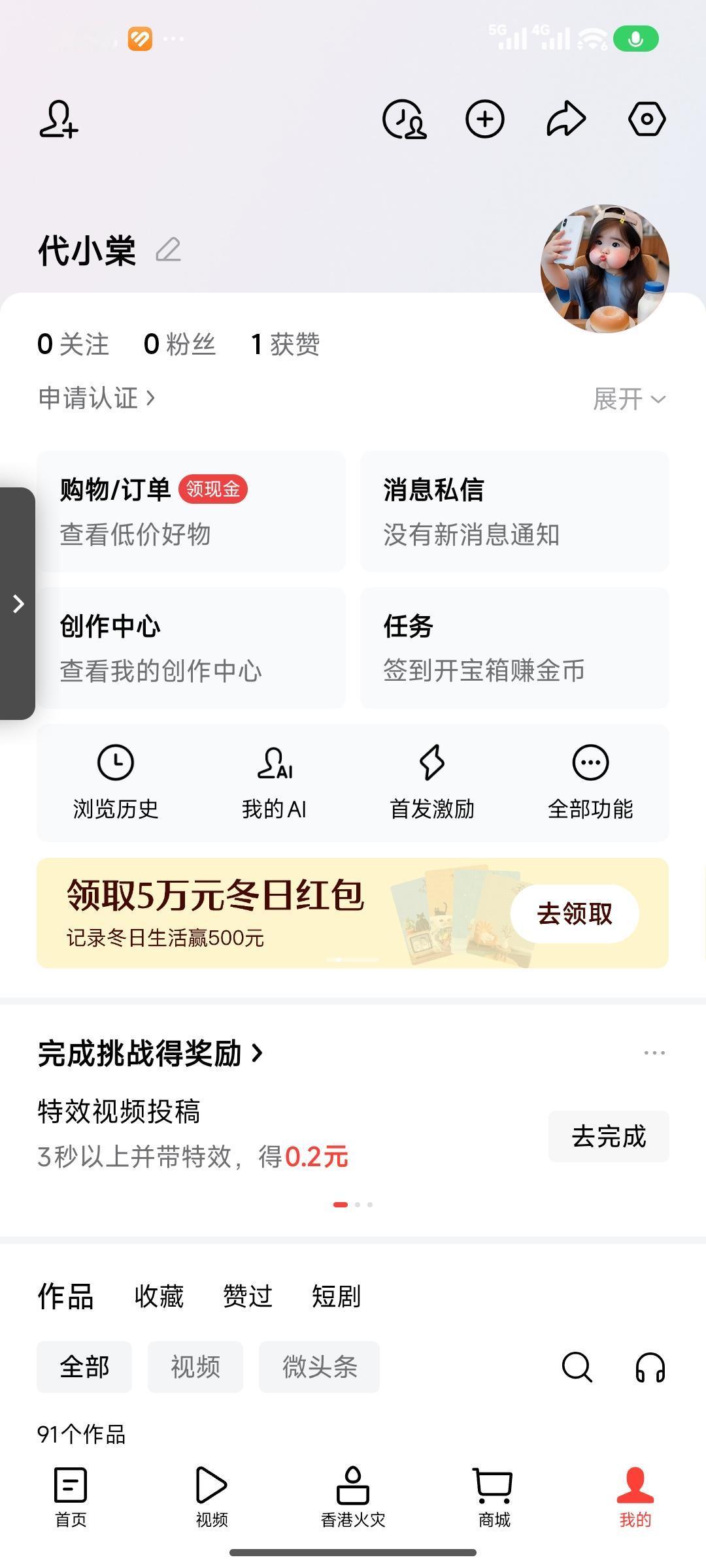Select the 视频 filter chip
This screenshot has width=706, height=1568.
195,1367
